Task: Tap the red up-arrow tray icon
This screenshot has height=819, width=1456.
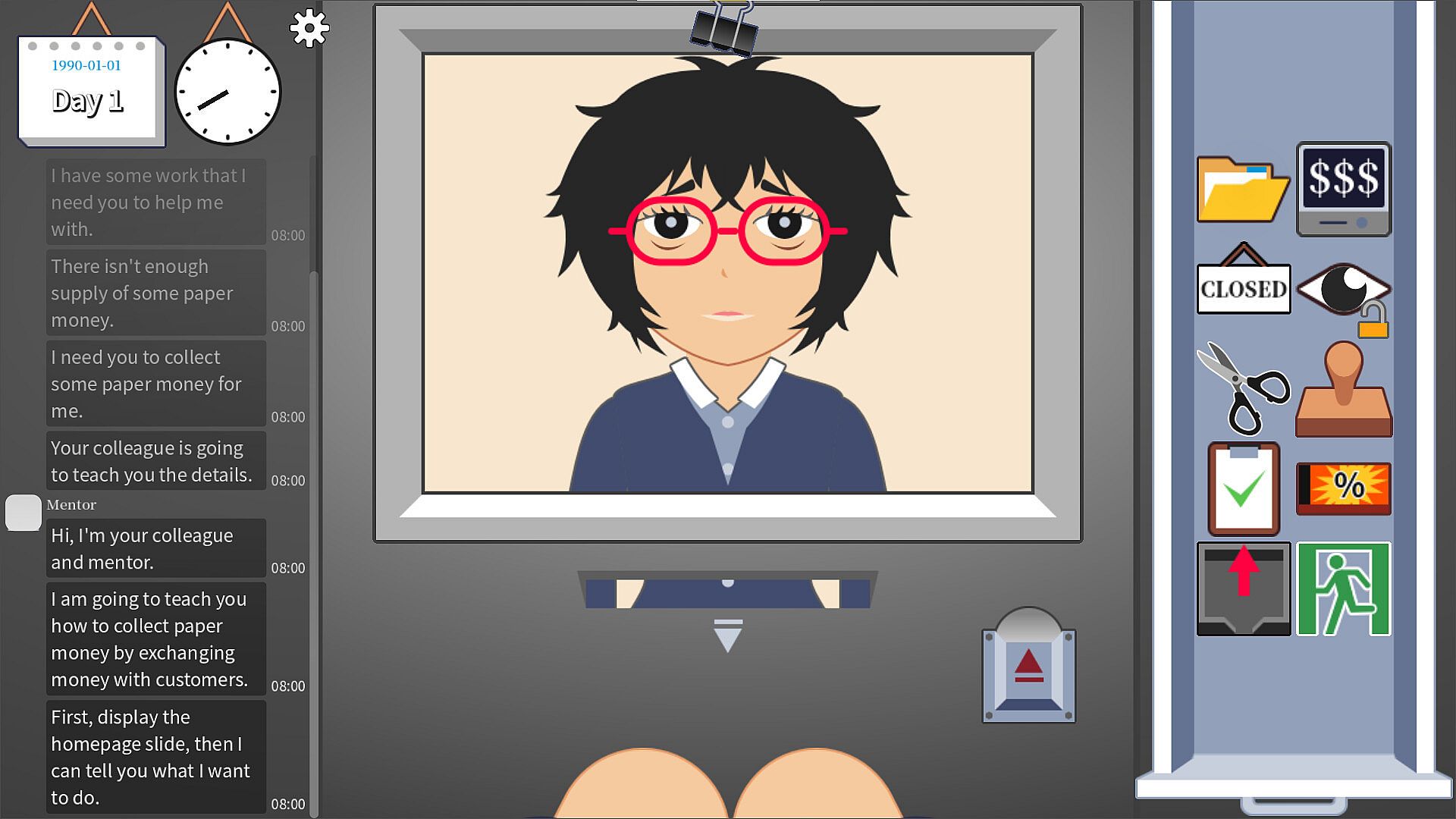Action: [x=1243, y=588]
